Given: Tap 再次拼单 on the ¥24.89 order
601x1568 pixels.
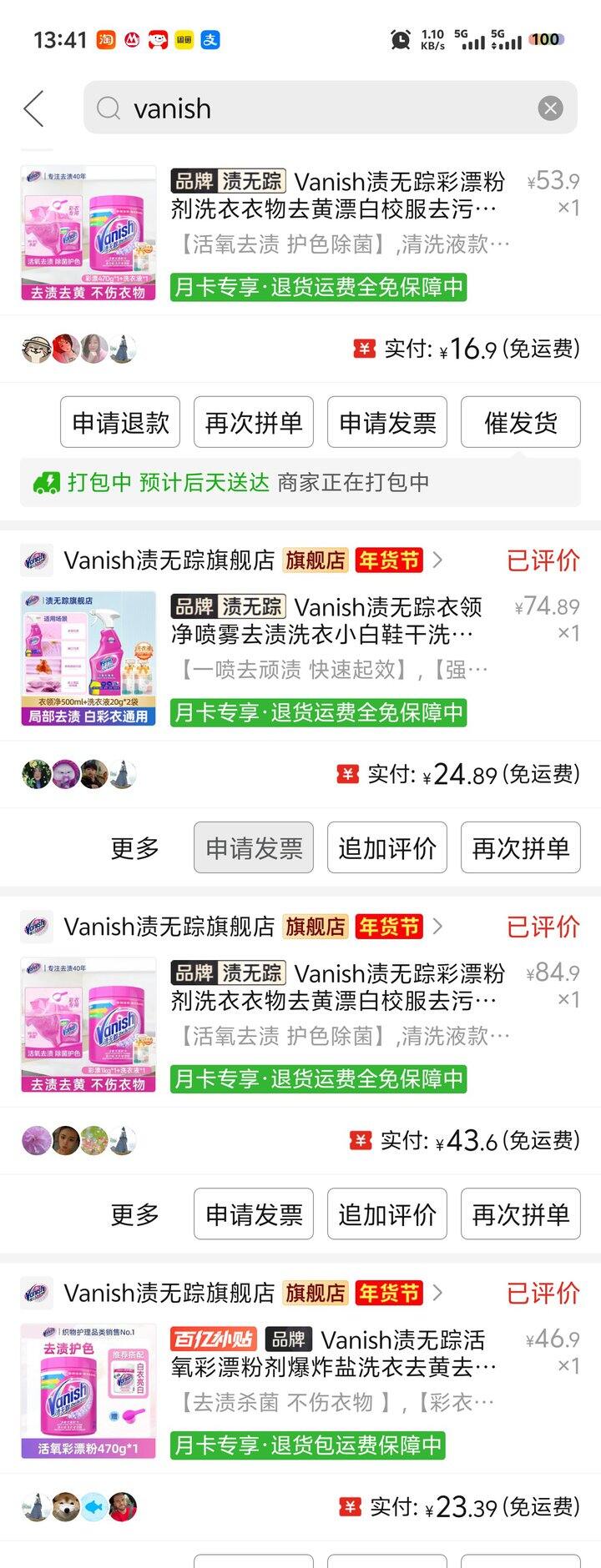Looking at the screenshot, I should tap(521, 848).
